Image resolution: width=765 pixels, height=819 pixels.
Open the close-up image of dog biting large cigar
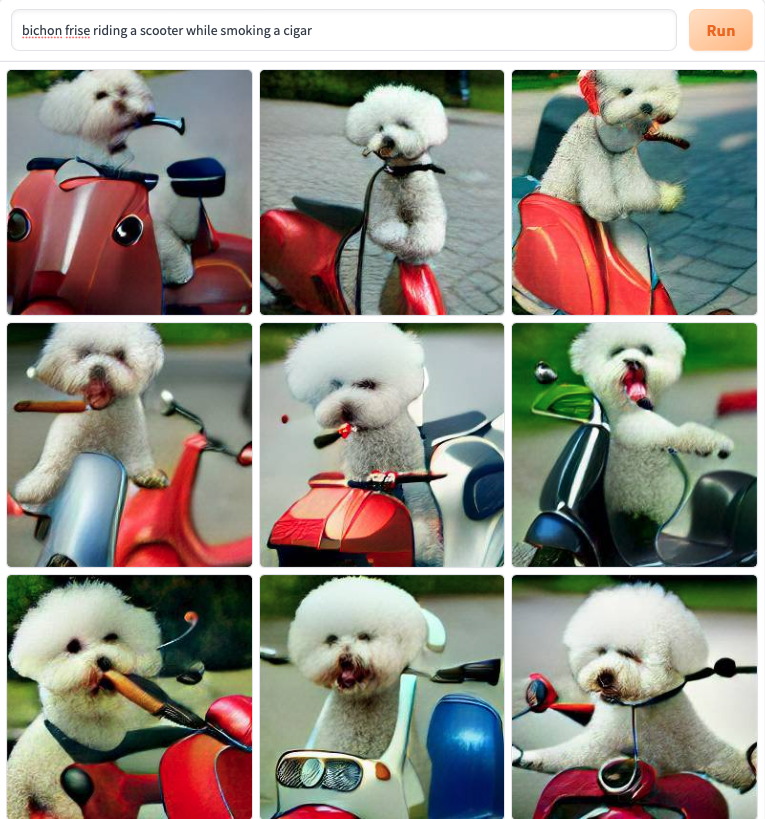(x=129, y=696)
